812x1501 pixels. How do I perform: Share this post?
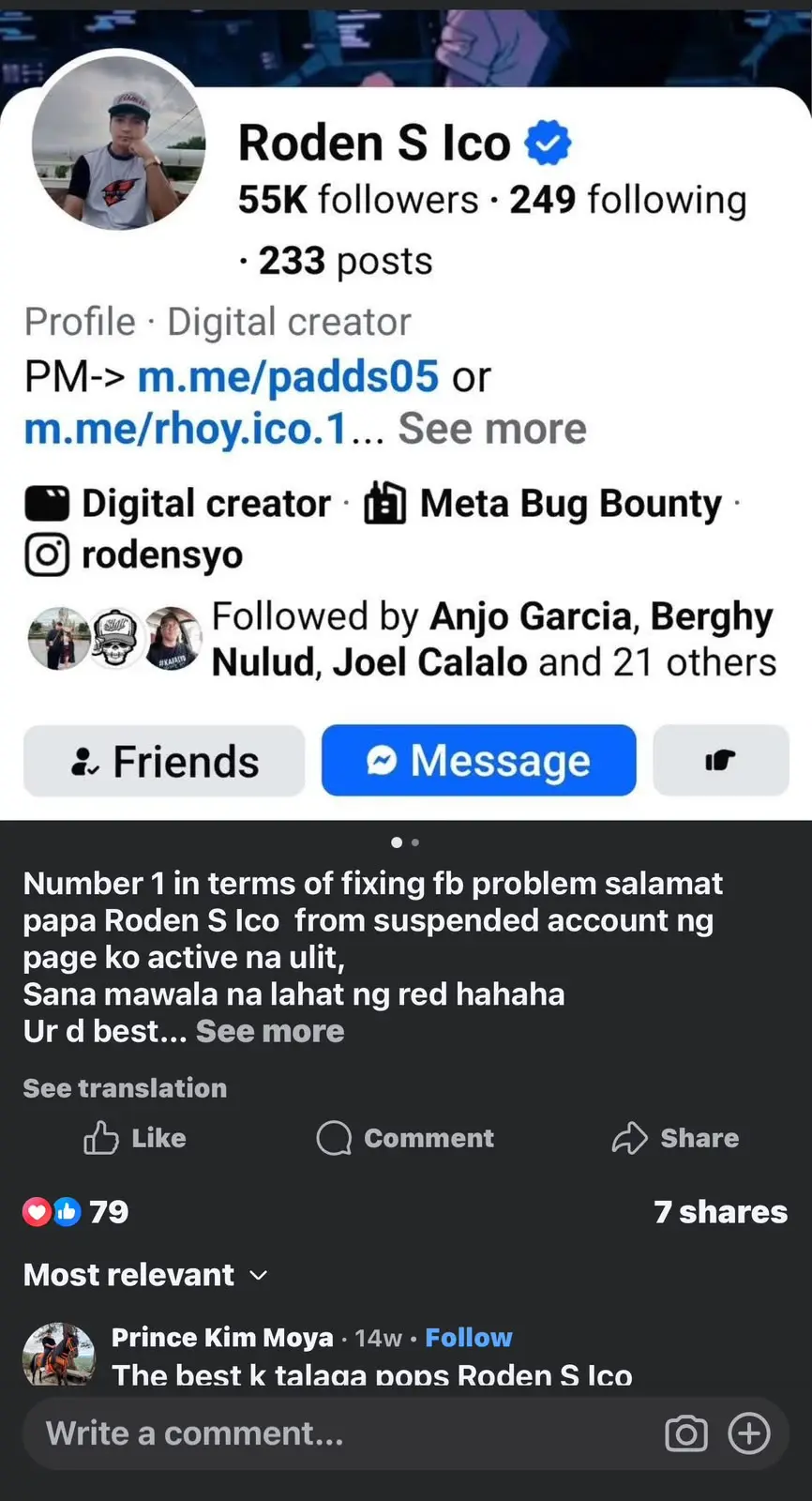[x=675, y=1138]
